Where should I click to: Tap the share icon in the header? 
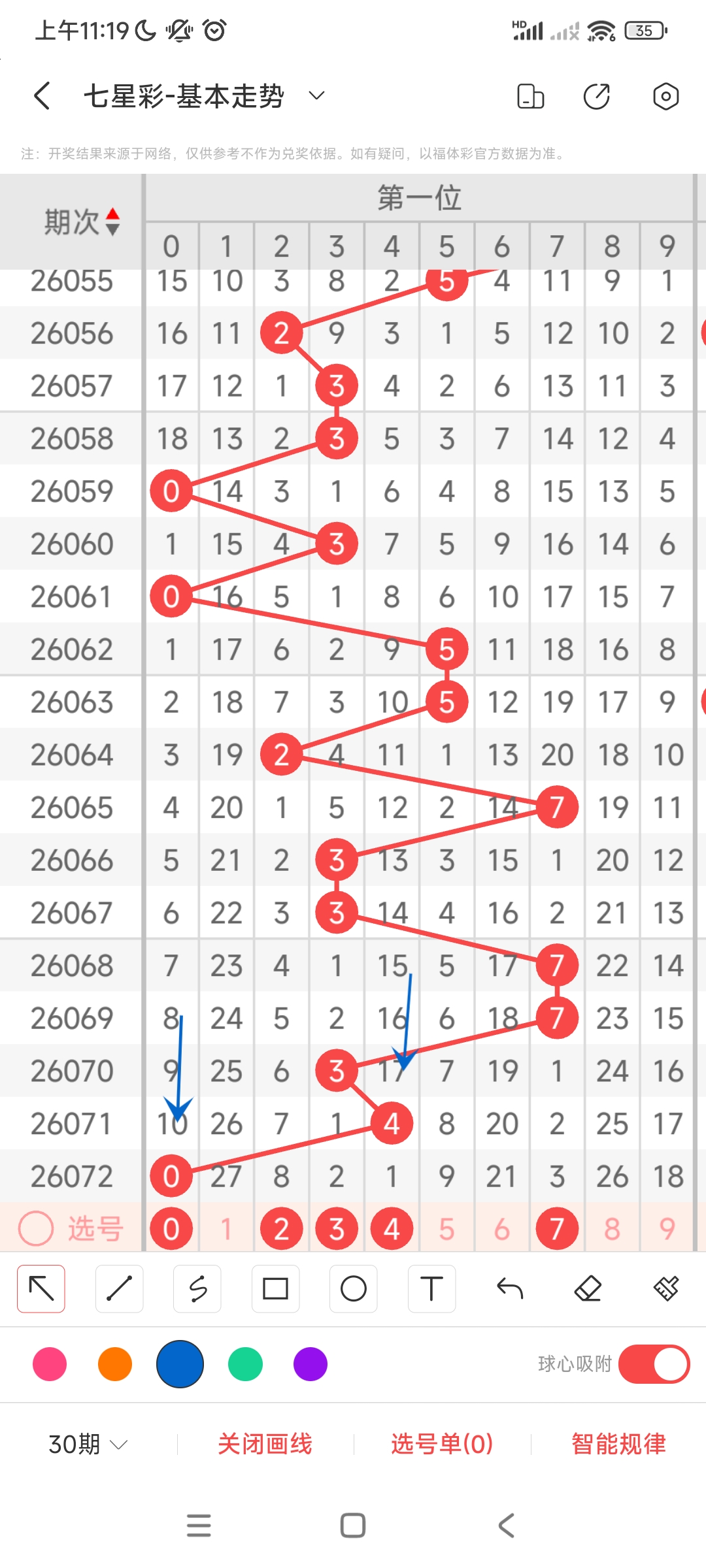tap(596, 96)
